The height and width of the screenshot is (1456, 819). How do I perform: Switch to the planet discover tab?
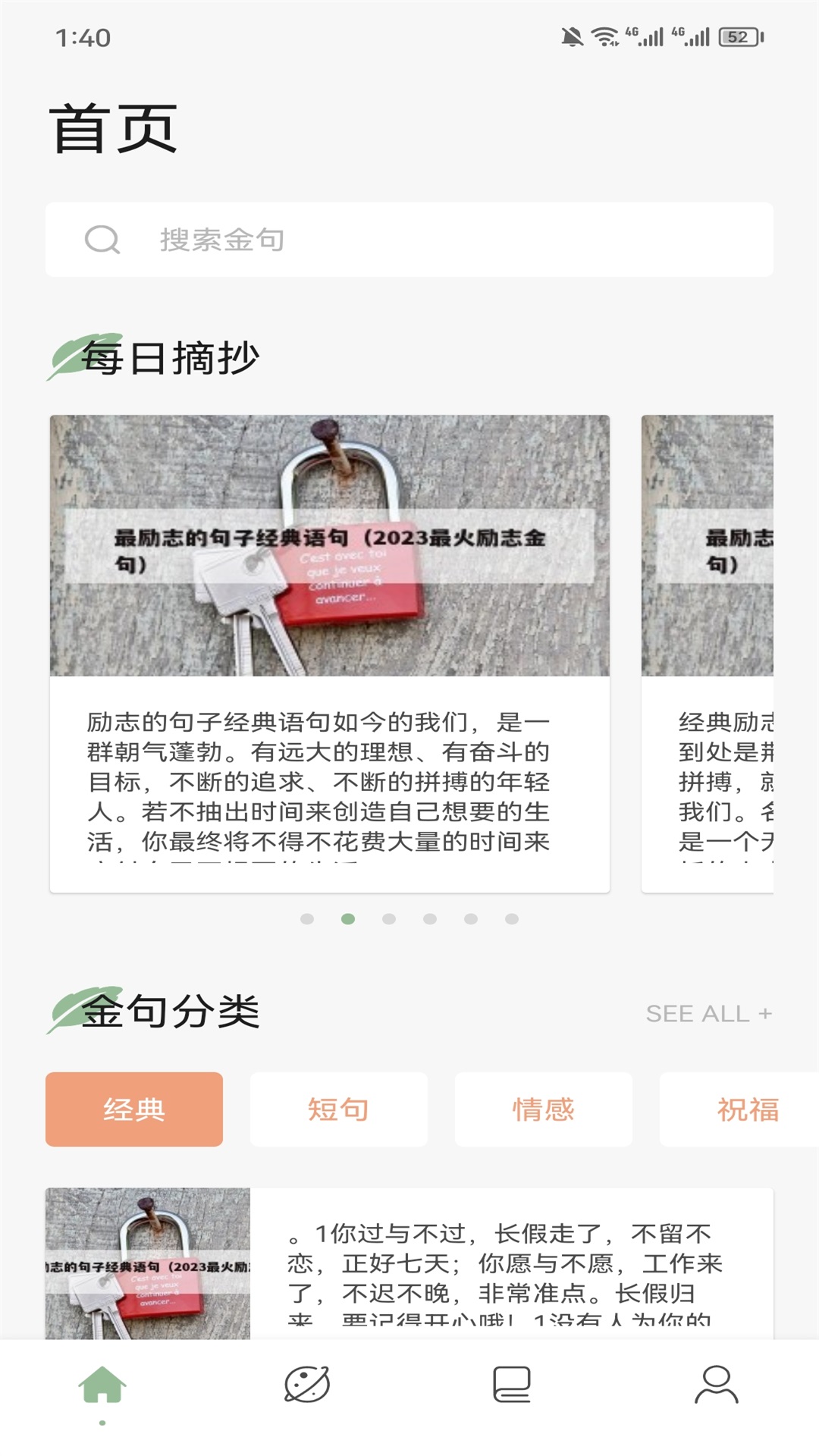tap(307, 1385)
